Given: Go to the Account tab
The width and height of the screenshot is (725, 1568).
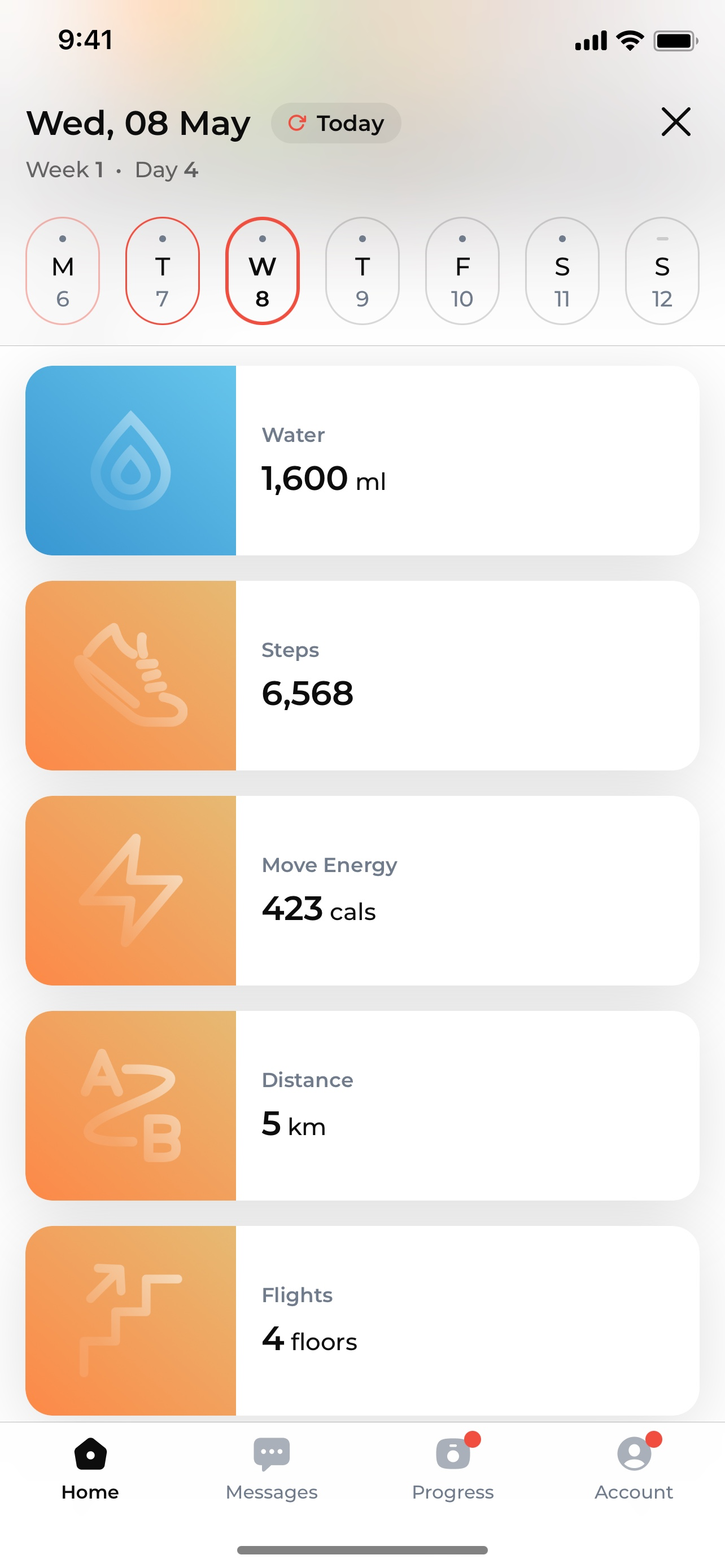Looking at the screenshot, I should [x=634, y=1469].
